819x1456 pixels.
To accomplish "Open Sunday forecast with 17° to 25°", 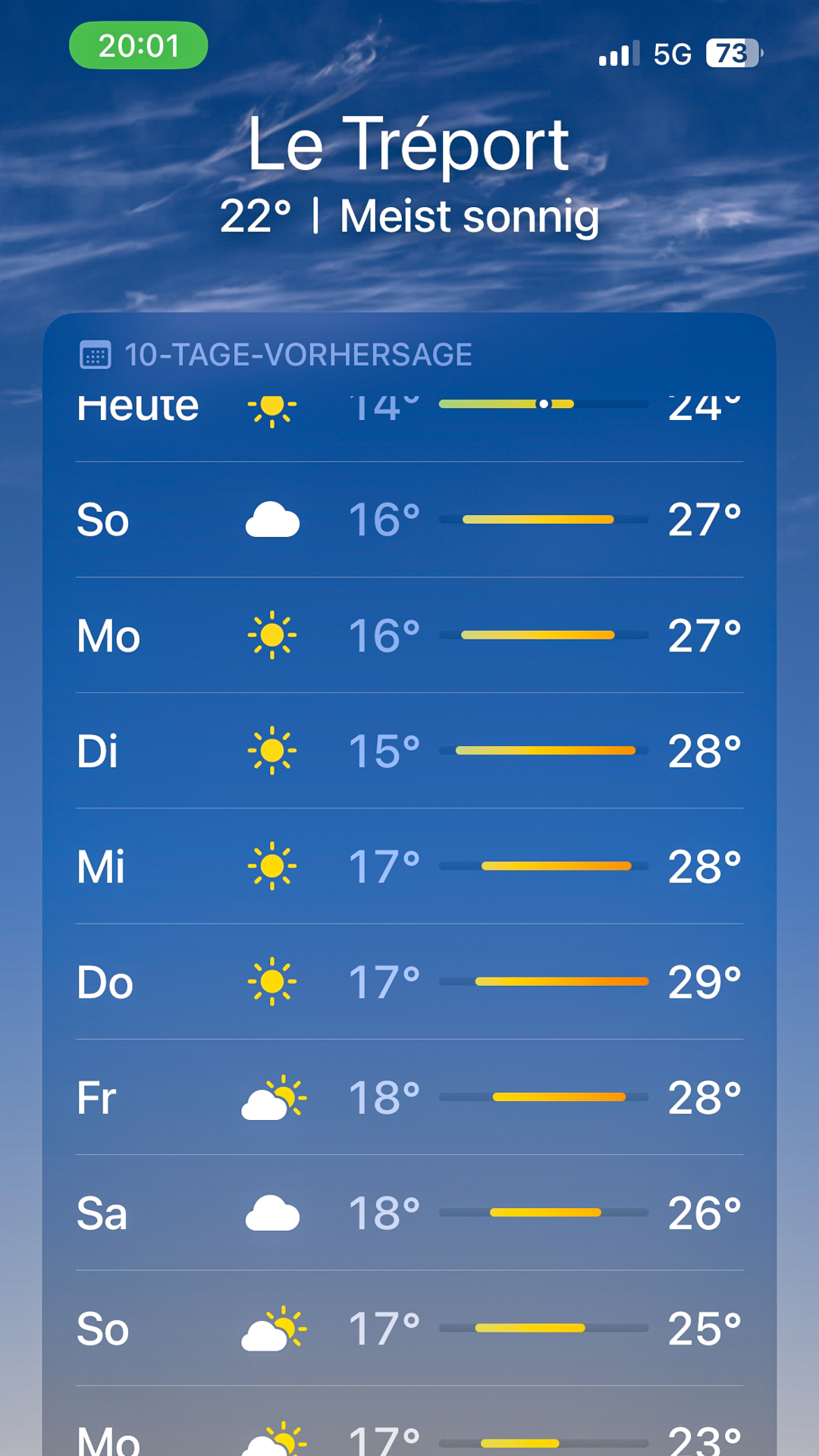I will point(409,1329).
